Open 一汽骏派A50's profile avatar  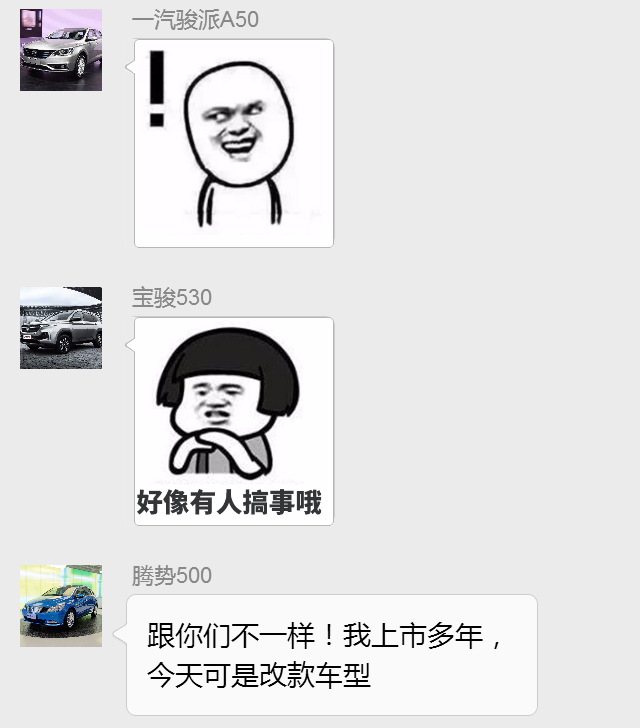(61, 50)
